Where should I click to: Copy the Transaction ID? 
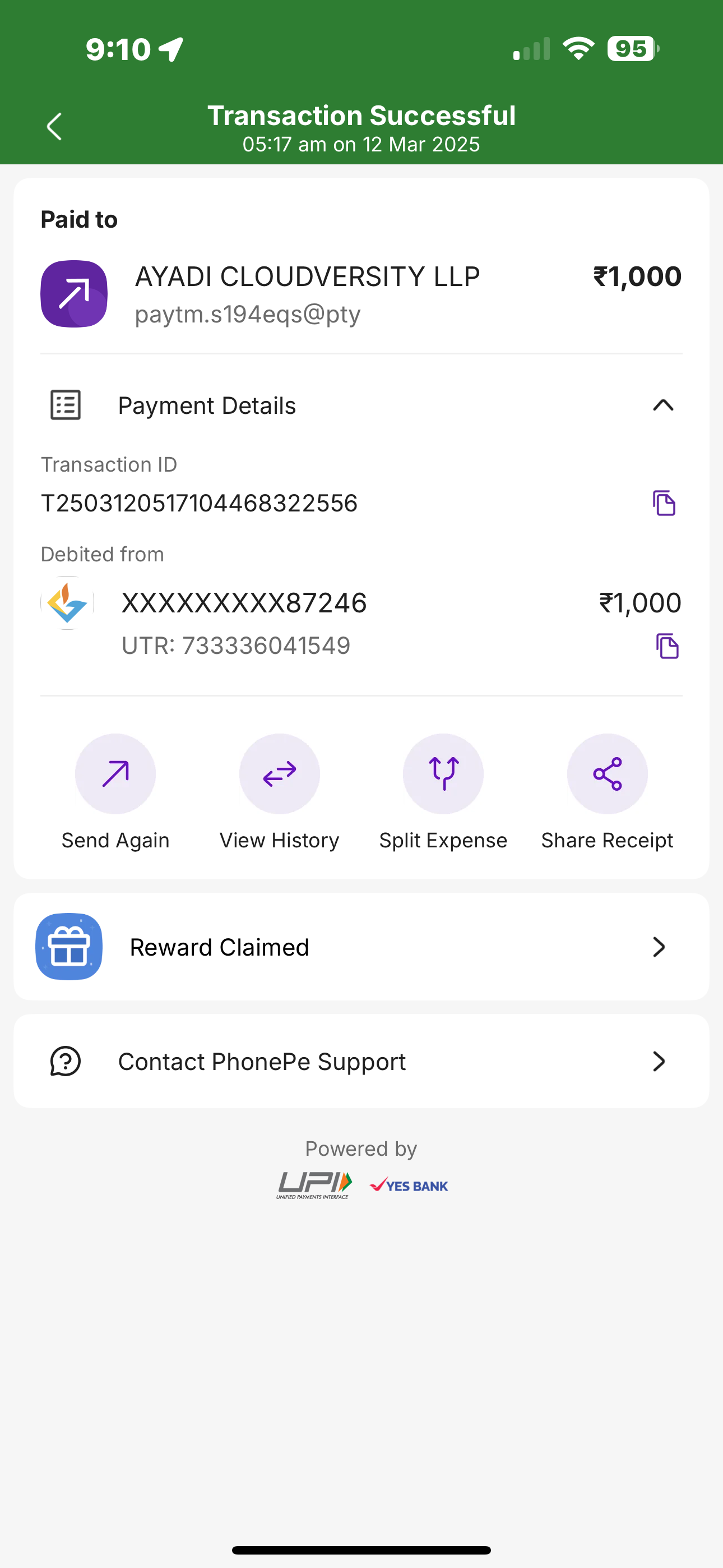point(664,504)
